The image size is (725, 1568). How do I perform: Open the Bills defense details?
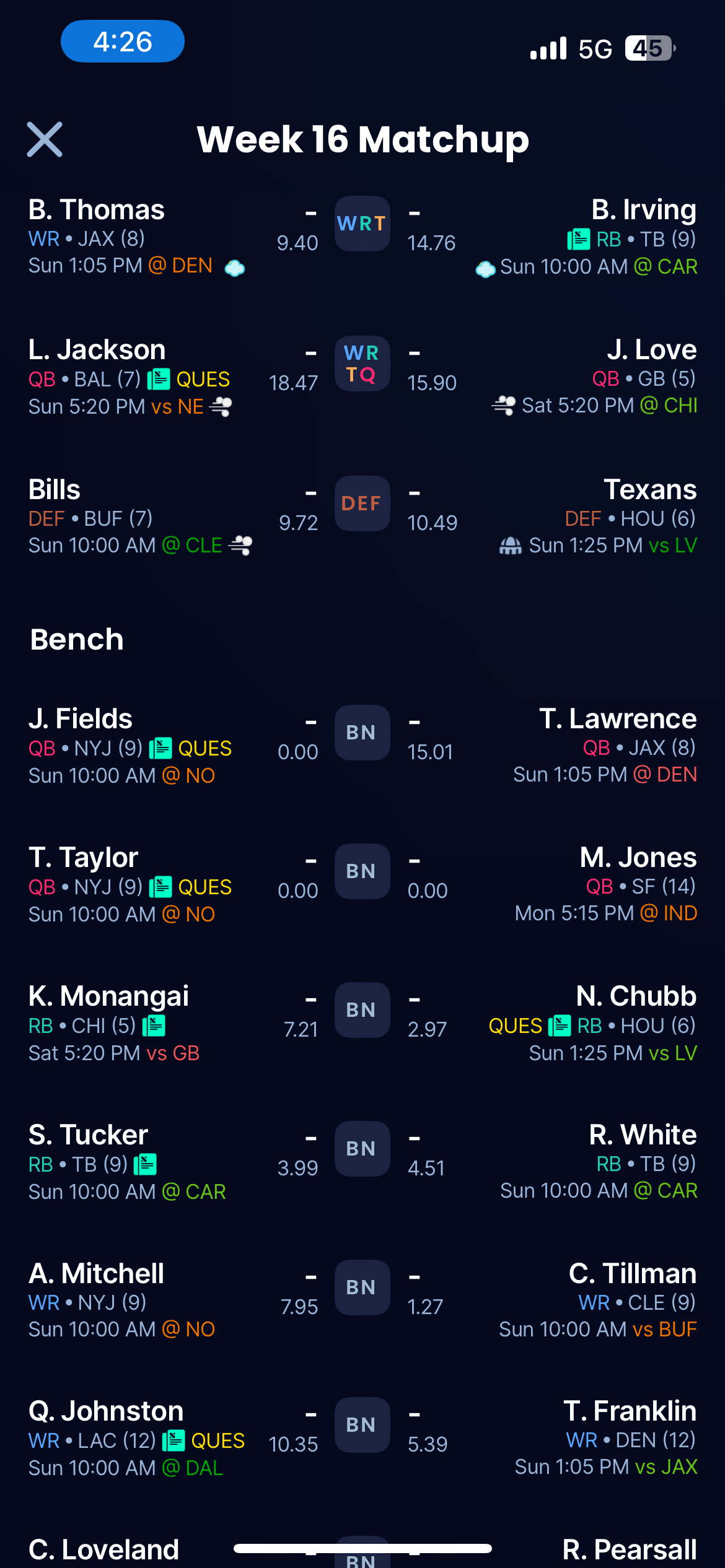(x=55, y=490)
